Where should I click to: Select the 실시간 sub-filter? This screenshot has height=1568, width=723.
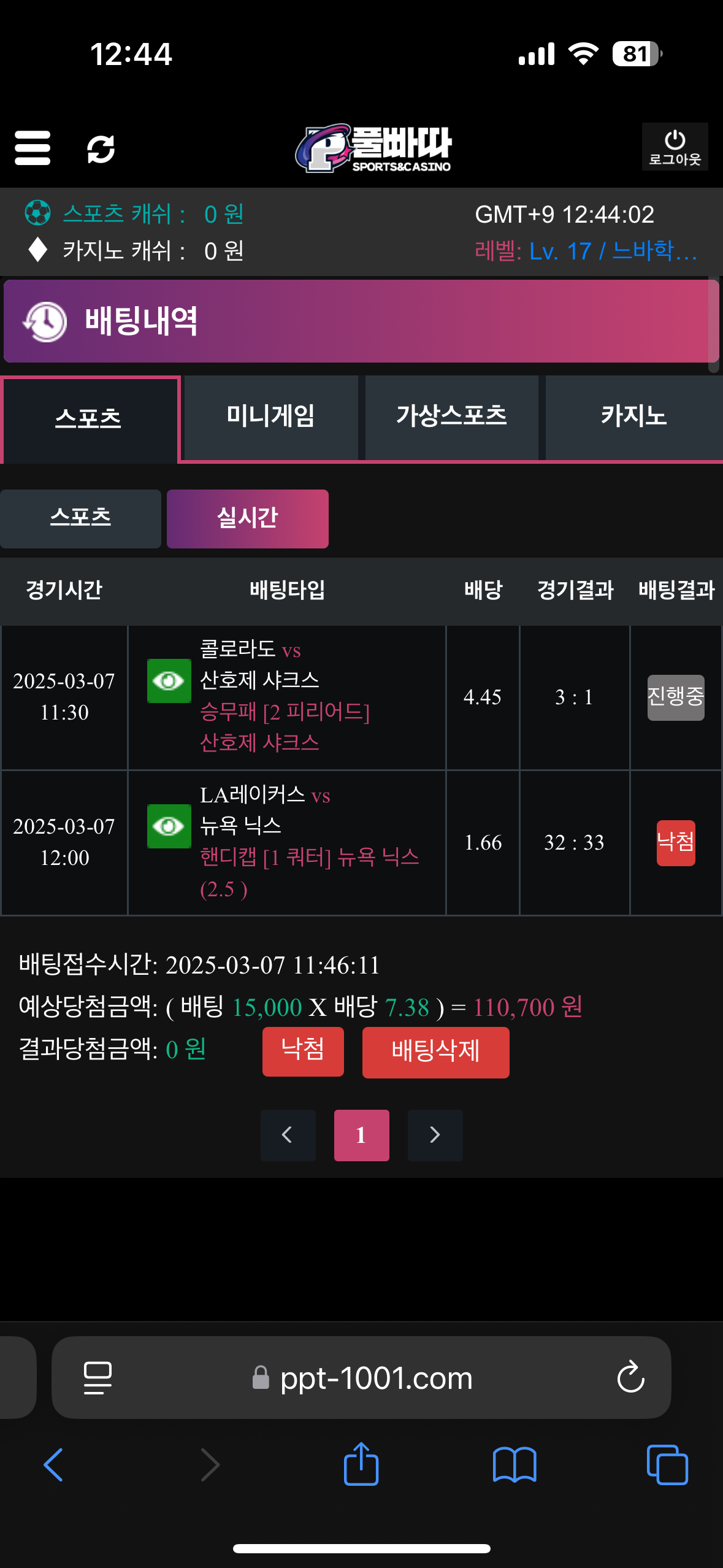(247, 518)
